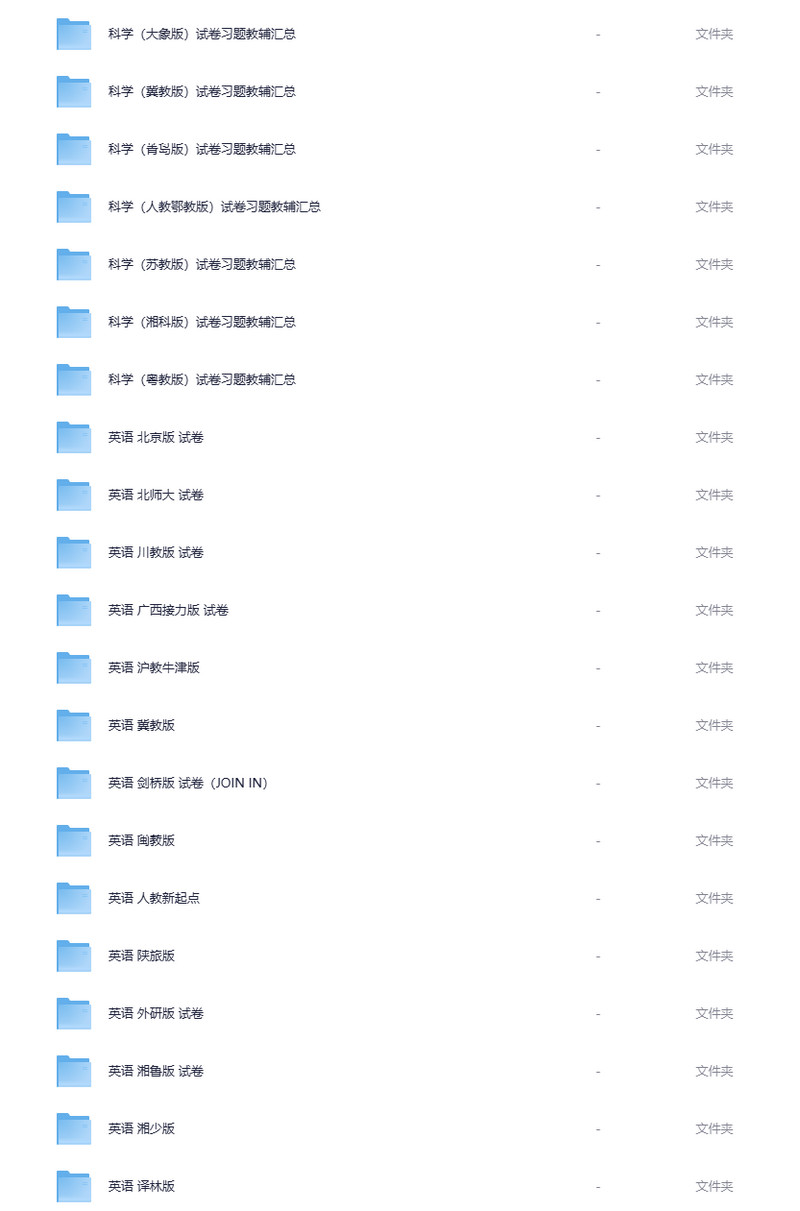This screenshot has height=1211, width=800.
Task: Open the 英语 陕旅版 folder
Action: [141, 956]
